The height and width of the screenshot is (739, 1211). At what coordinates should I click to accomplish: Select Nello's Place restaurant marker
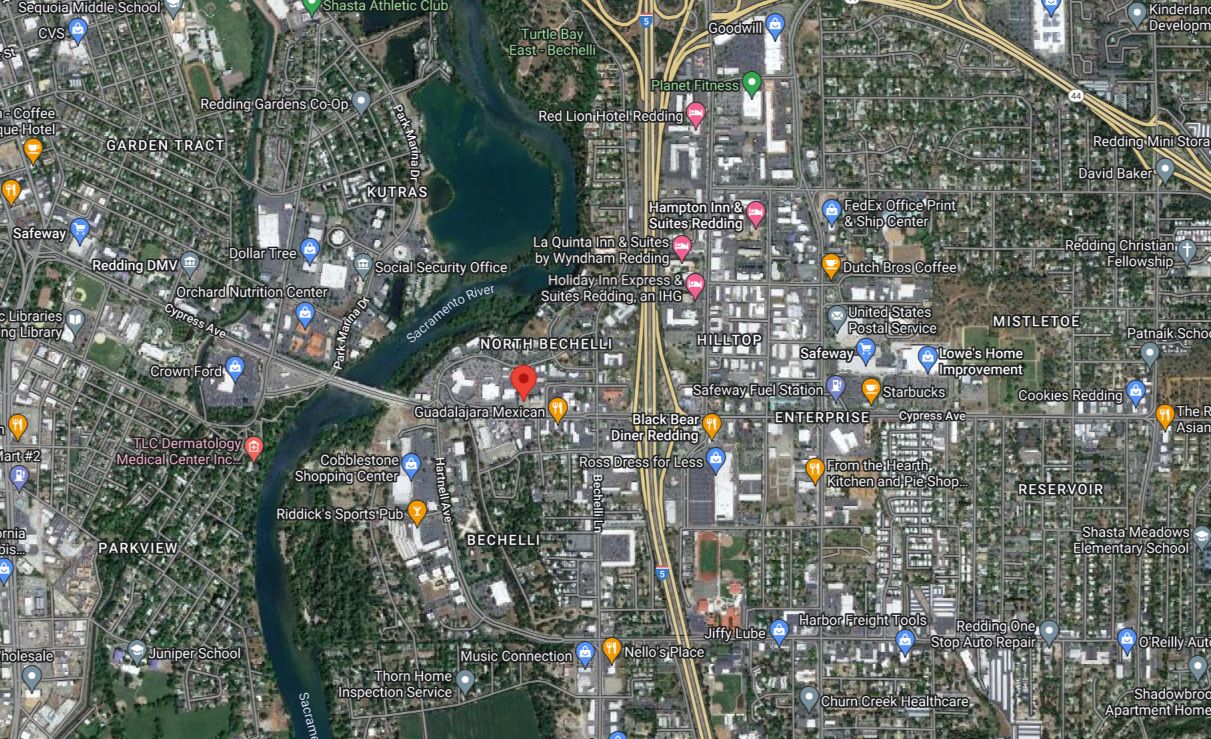[x=611, y=650]
